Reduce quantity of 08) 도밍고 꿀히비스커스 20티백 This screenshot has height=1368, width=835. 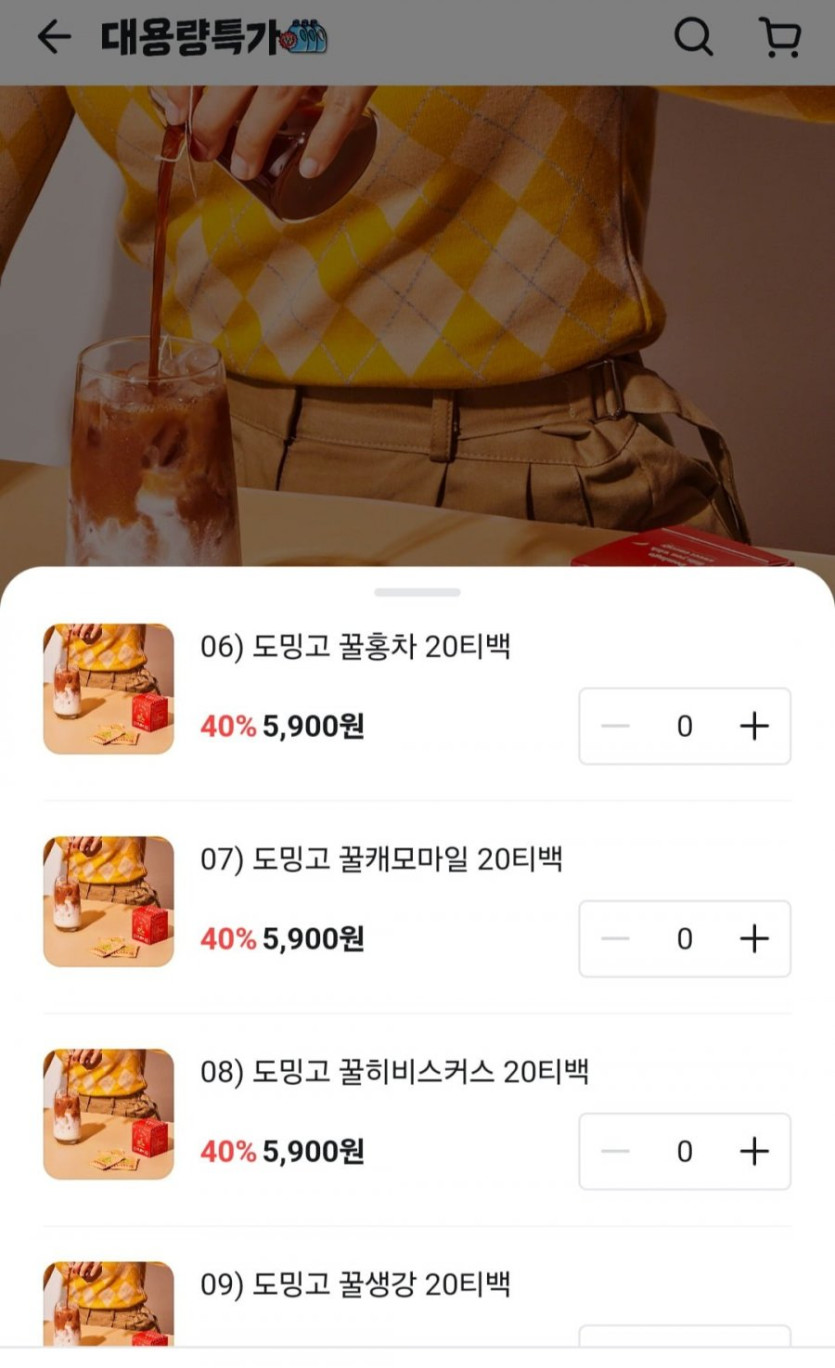tap(615, 1151)
